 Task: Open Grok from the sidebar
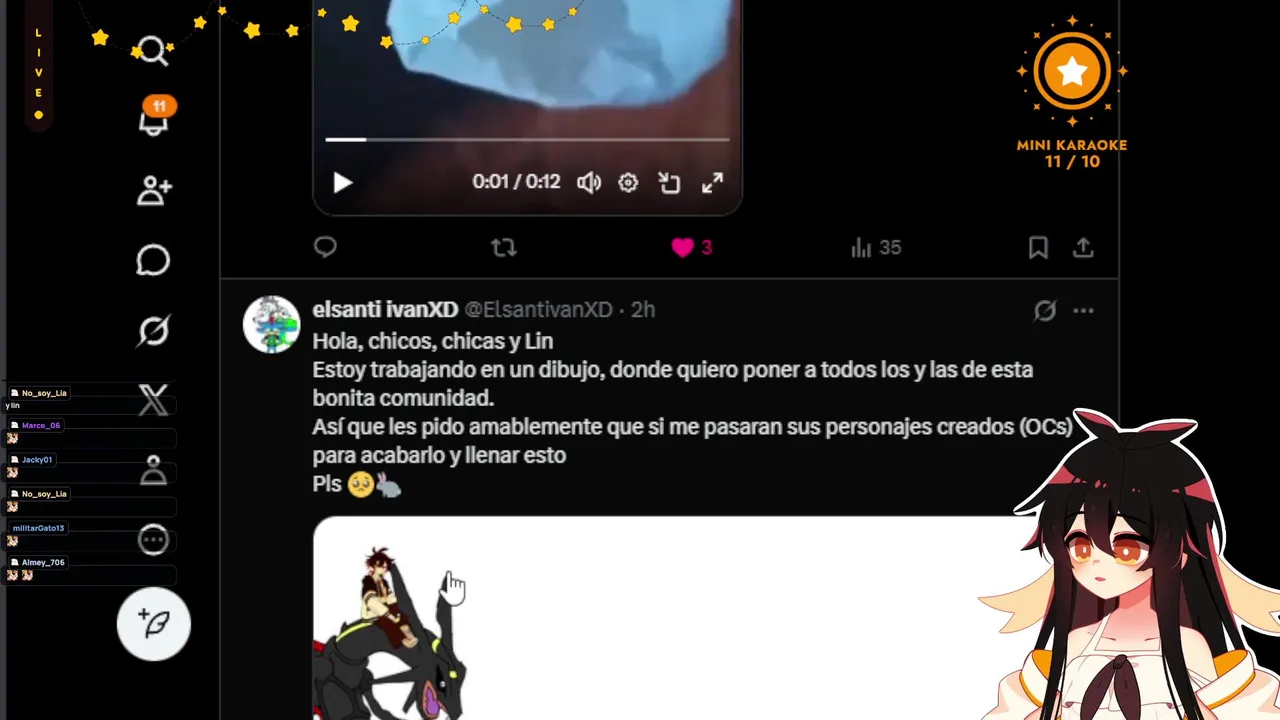pos(153,331)
